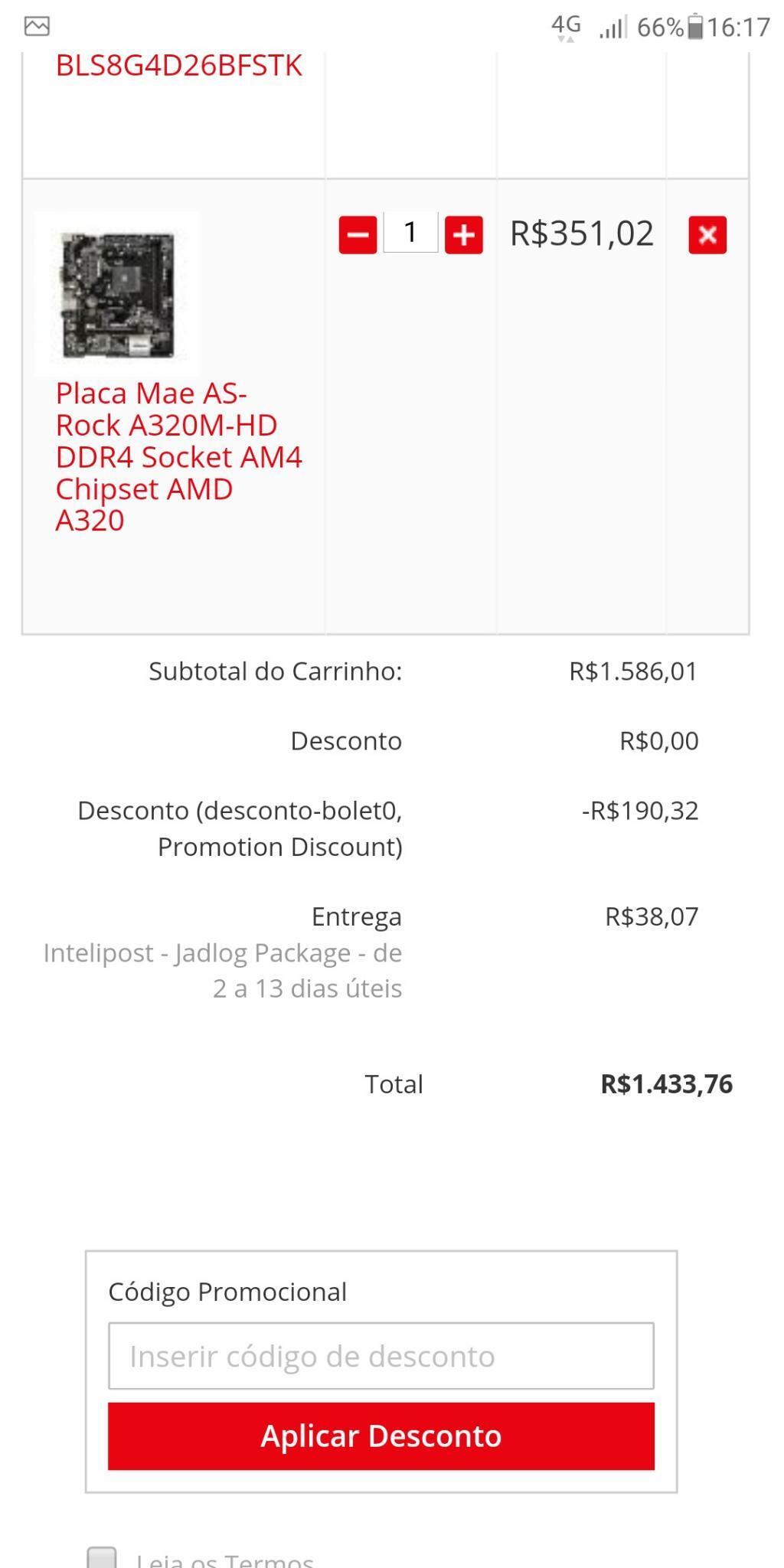The width and height of the screenshot is (784, 1568).
Task: Focus the Inserir código de desconto field
Action: pos(381,1356)
